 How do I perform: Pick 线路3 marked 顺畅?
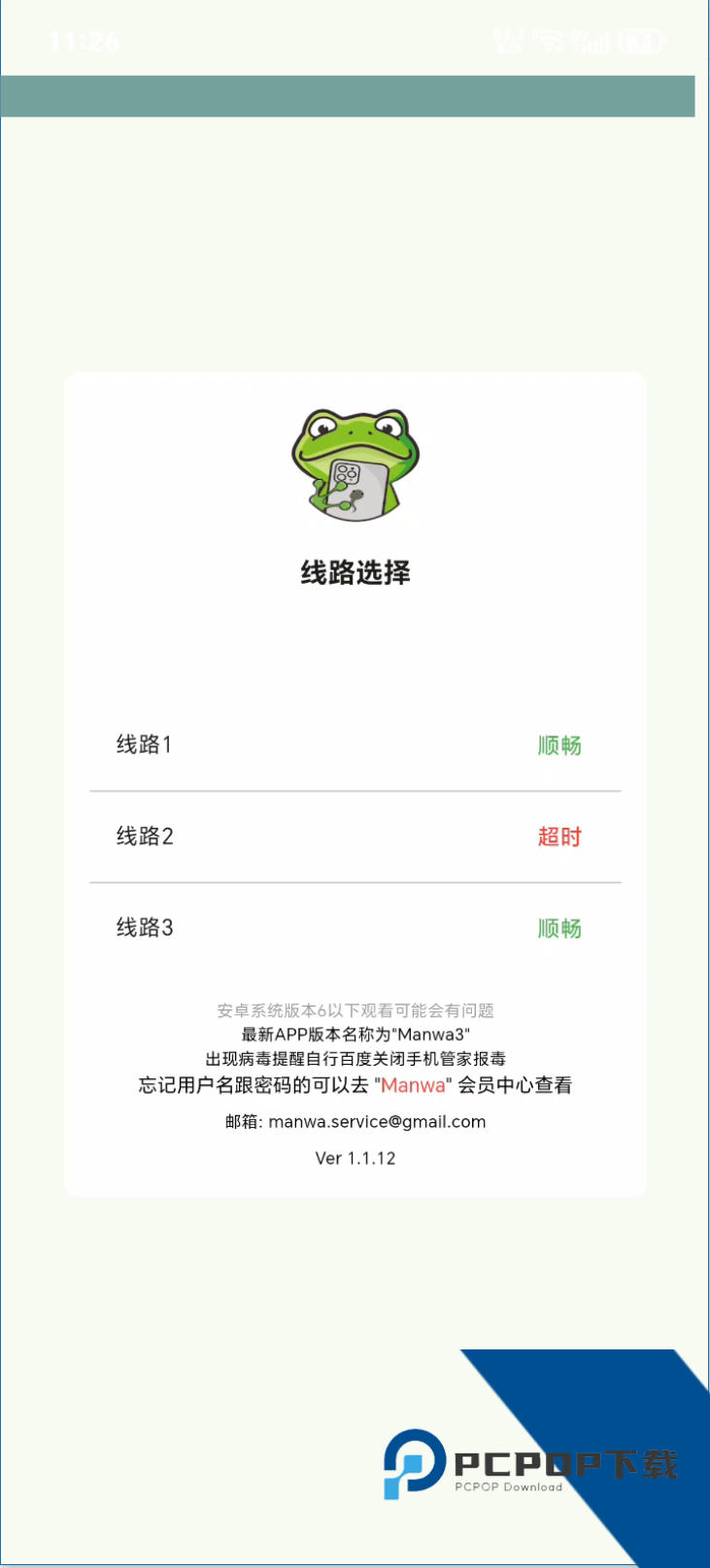coord(355,928)
